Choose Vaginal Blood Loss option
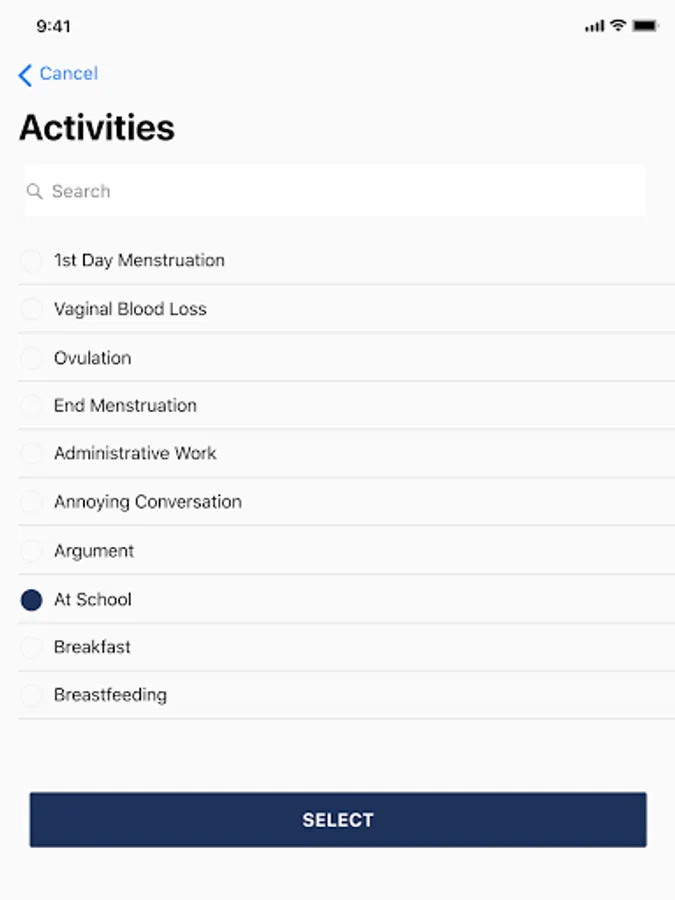The height and width of the screenshot is (900, 675). tap(130, 309)
